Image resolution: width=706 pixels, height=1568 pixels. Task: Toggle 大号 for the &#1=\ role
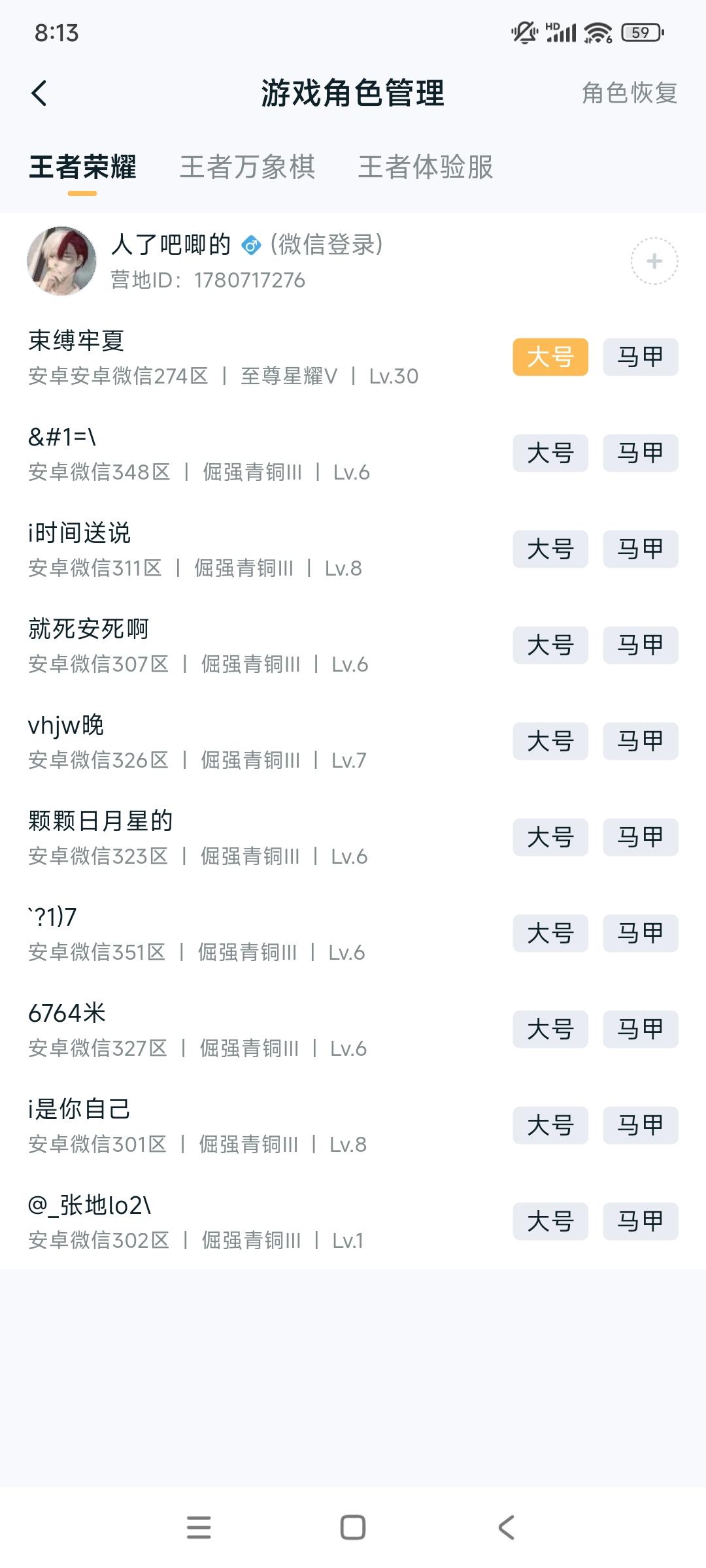pos(550,453)
